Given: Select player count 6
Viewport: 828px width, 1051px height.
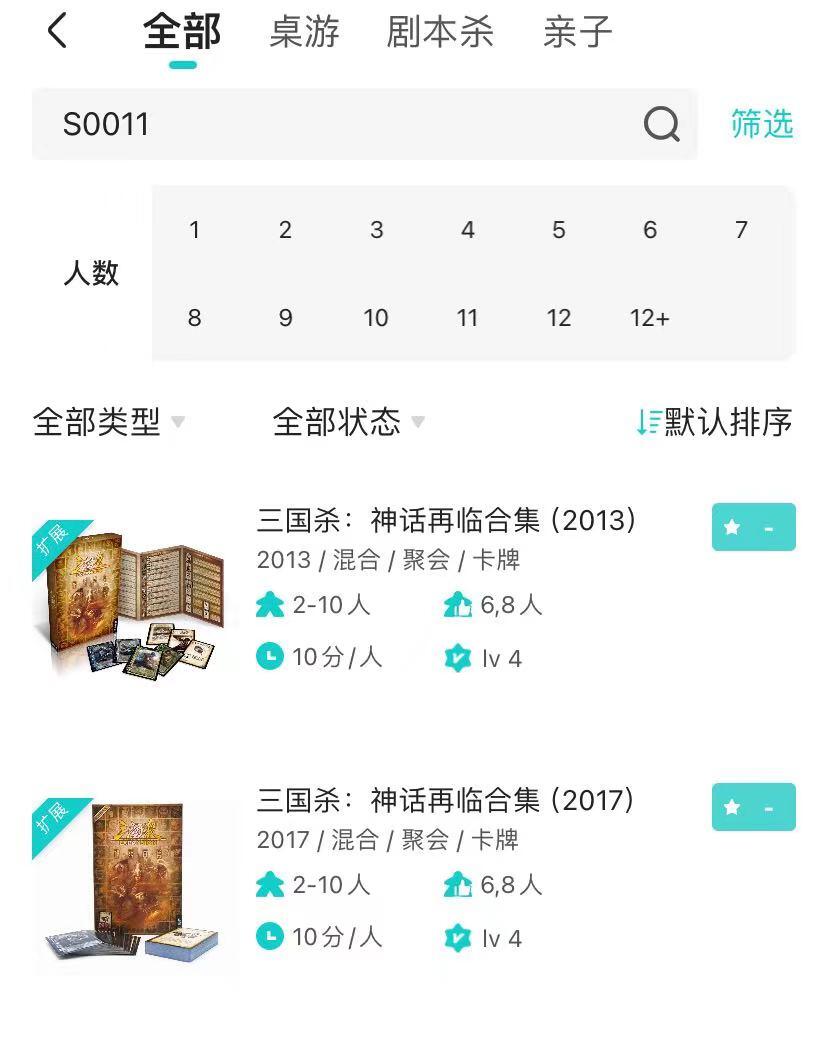Looking at the screenshot, I should (x=650, y=230).
